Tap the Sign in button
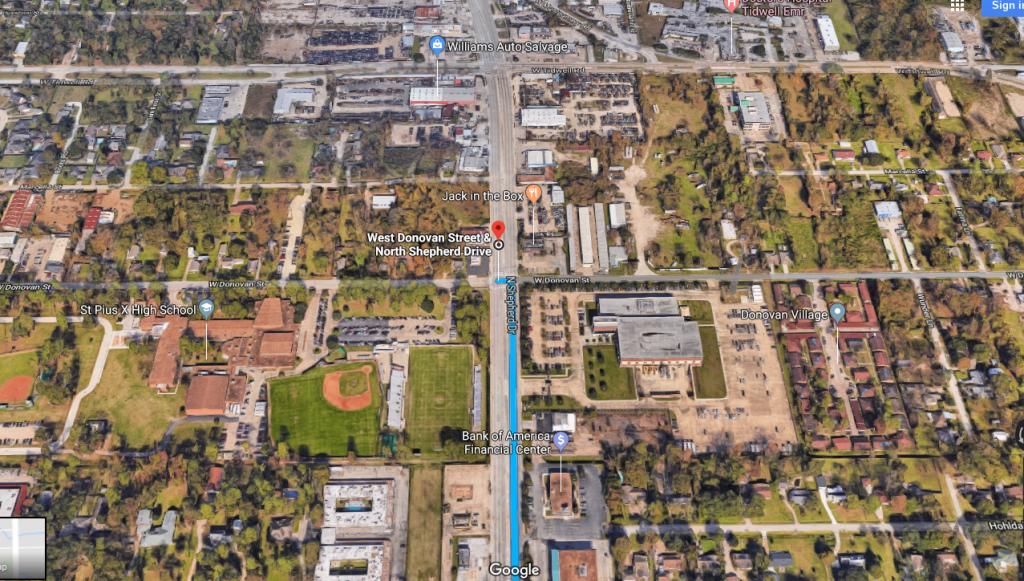1024x581 pixels. click(x=1003, y=6)
